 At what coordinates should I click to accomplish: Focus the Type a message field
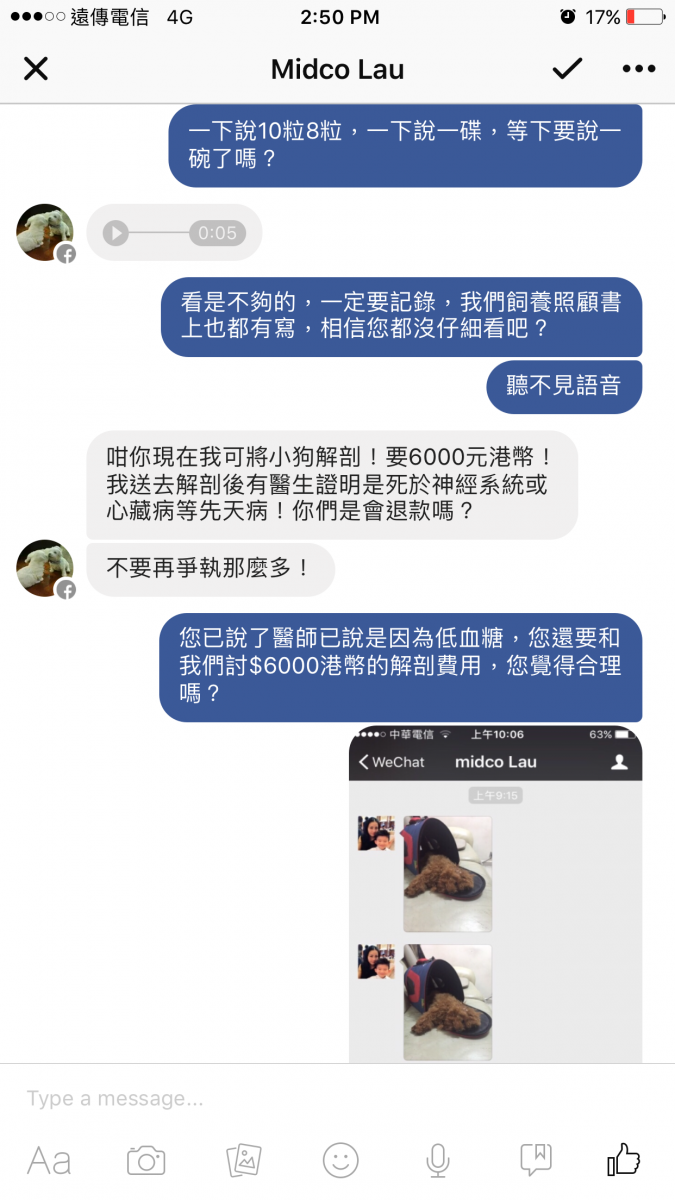click(337, 1098)
